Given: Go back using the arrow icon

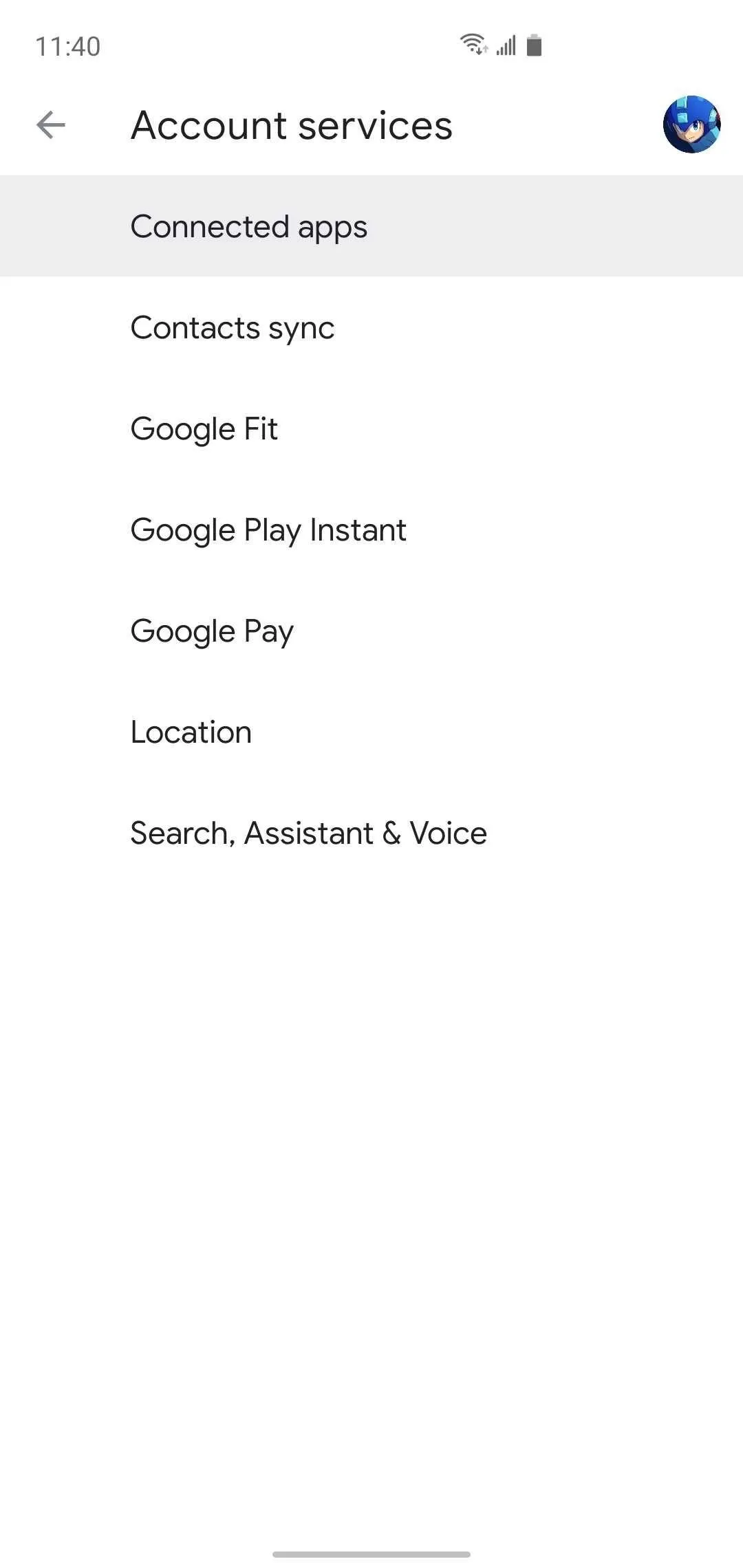Looking at the screenshot, I should point(51,125).
